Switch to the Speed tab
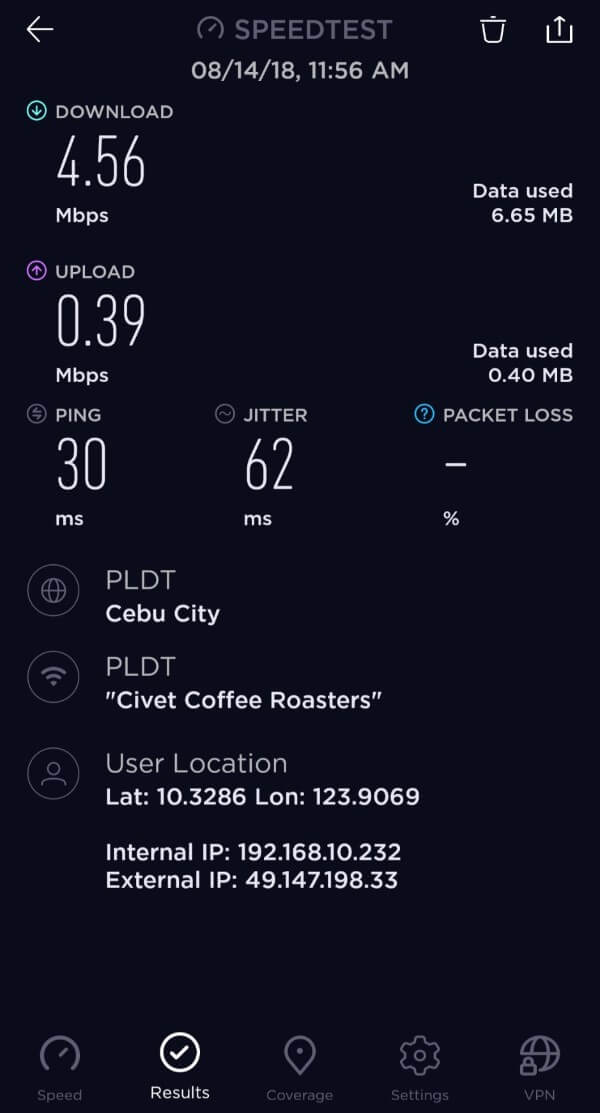The image size is (600, 1113). 59,1068
